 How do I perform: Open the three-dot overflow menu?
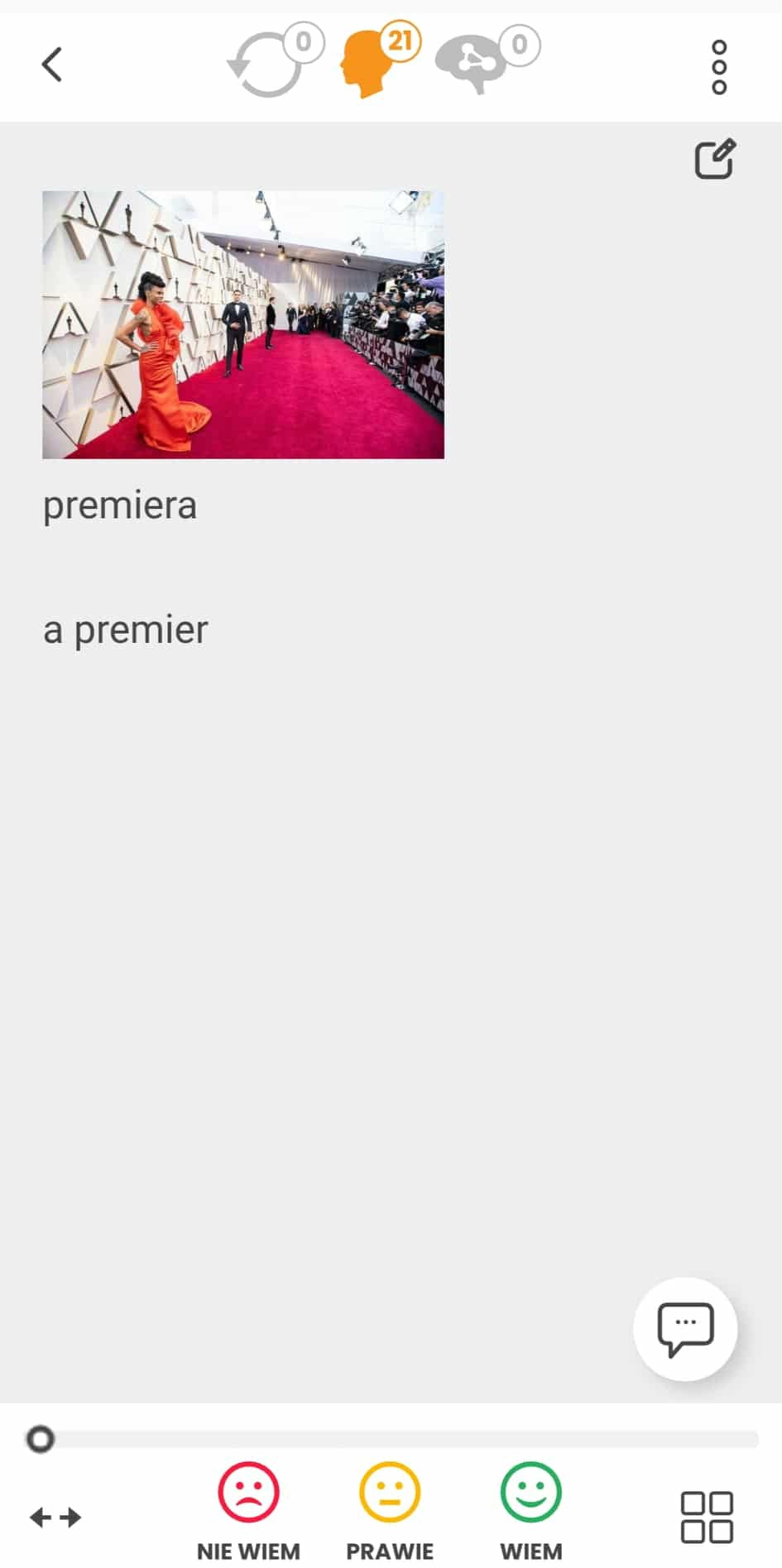tap(719, 67)
